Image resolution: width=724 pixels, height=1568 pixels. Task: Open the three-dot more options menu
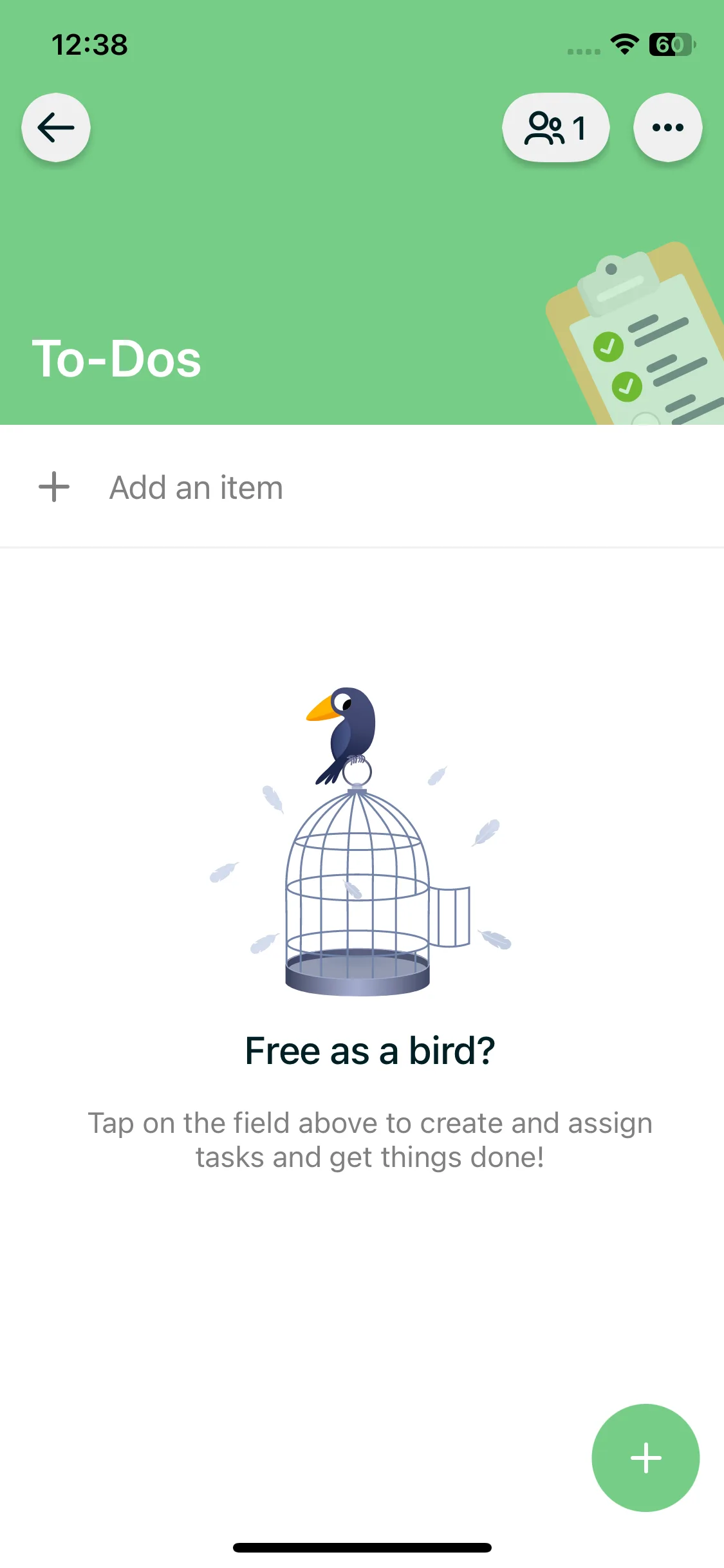(667, 127)
